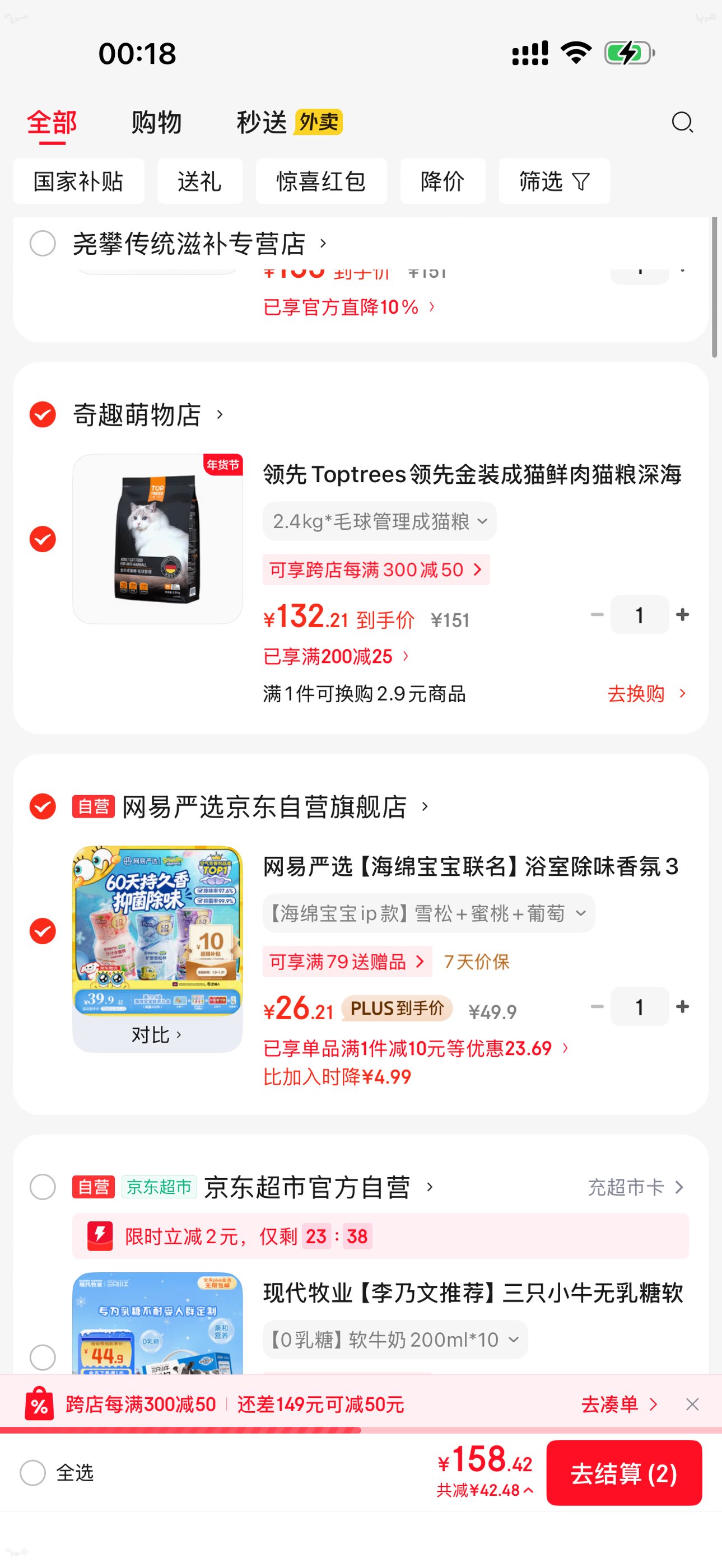This screenshot has width=722, height=1568.
Task: Switch to the 秒送 外卖 tab
Action: (x=288, y=122)
